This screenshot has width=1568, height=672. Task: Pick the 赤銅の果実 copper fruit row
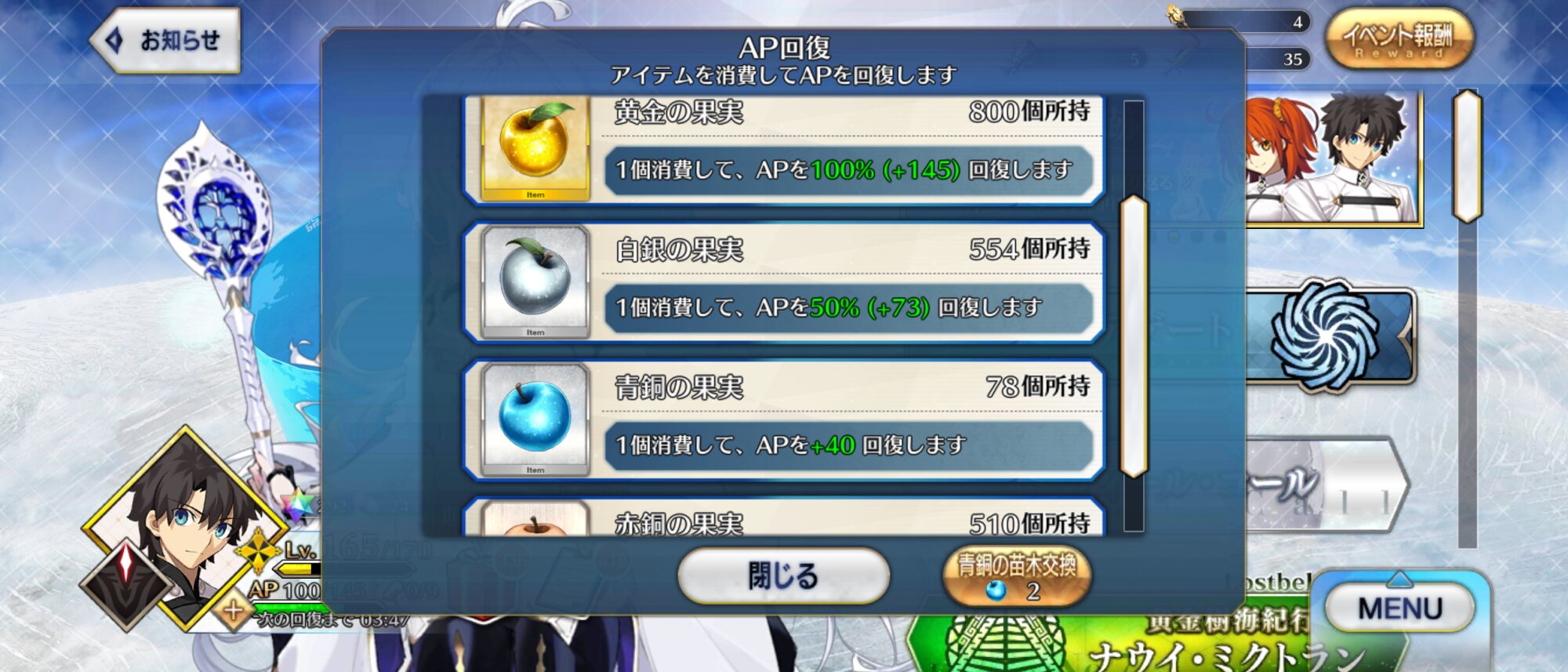coord(784,518)
